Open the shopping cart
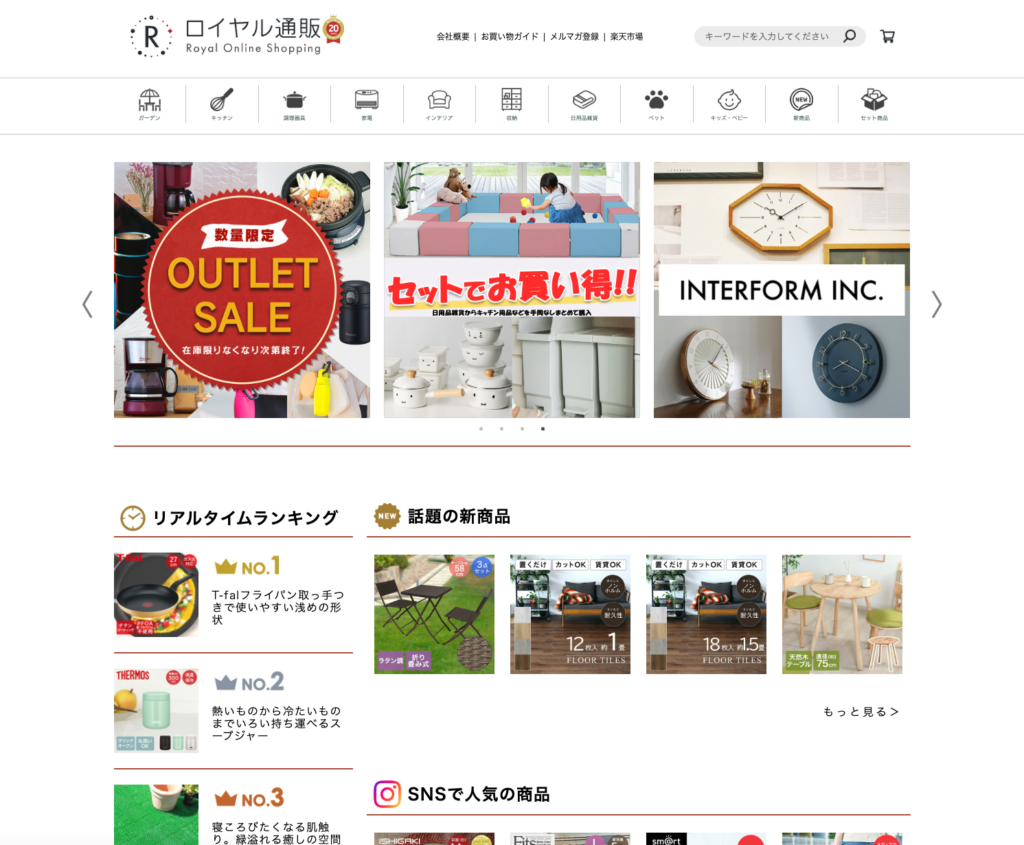Viewport: 1024px width, 845px height. pos(887,37)
